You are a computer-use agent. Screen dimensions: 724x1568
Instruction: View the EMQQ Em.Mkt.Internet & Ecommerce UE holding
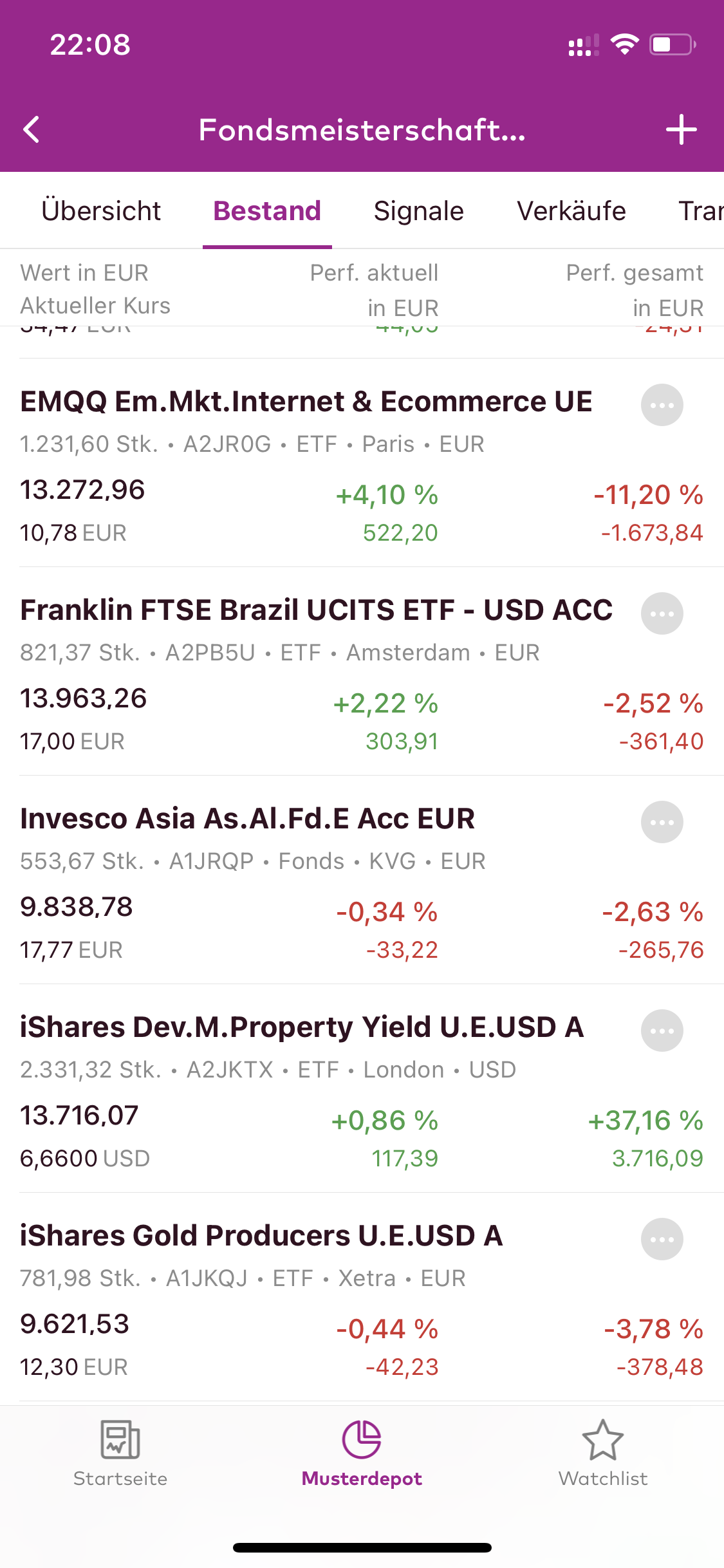click(x=306, y=402)
